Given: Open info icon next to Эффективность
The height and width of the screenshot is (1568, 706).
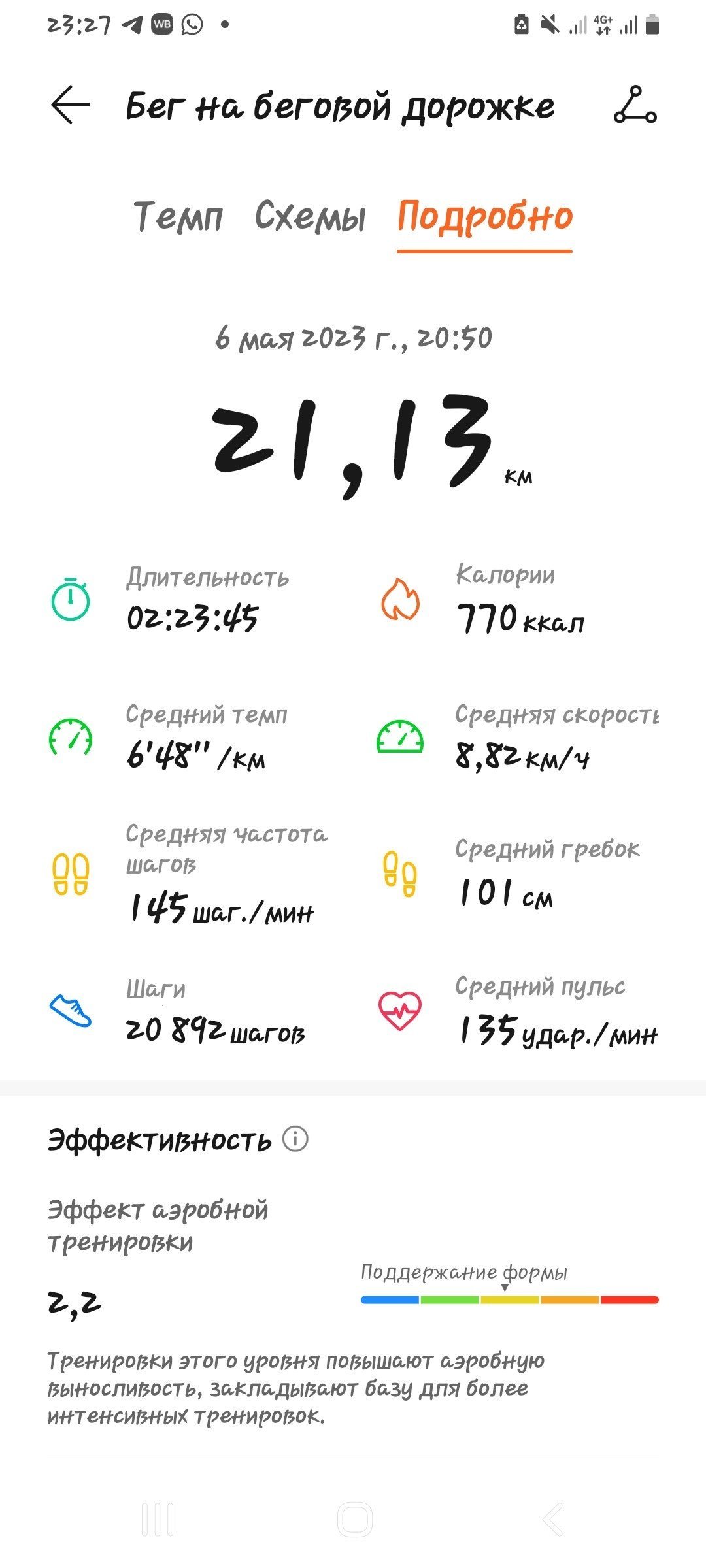Looking at the screenshot, I should (x=295, y=1139).
